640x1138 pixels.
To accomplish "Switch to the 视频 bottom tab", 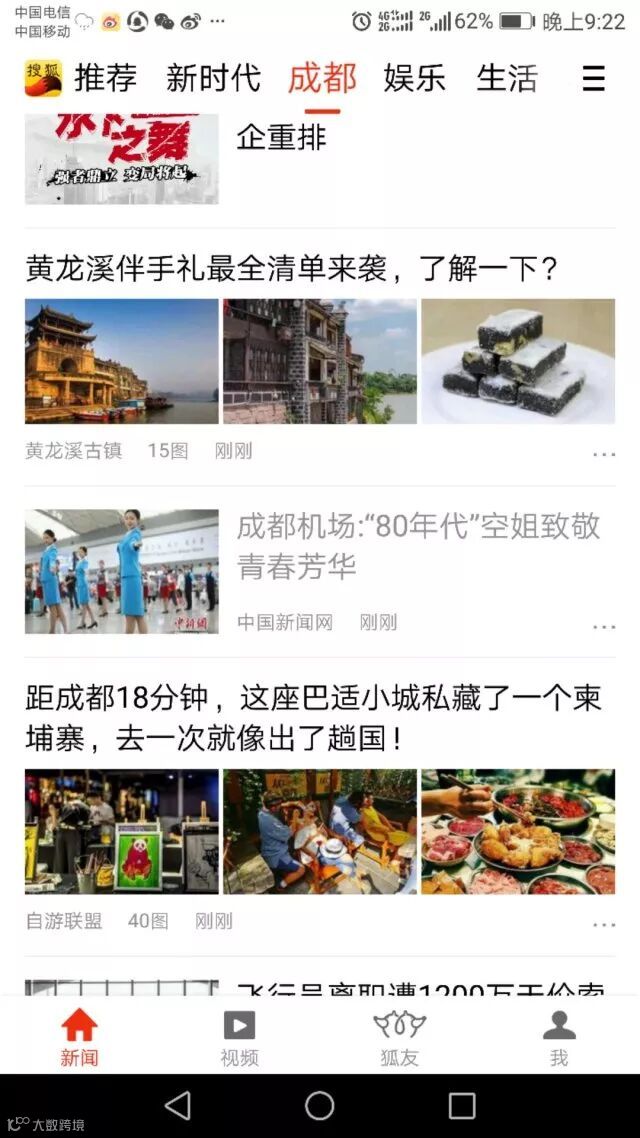I will pyautogui.click(x=239, y=1037).
